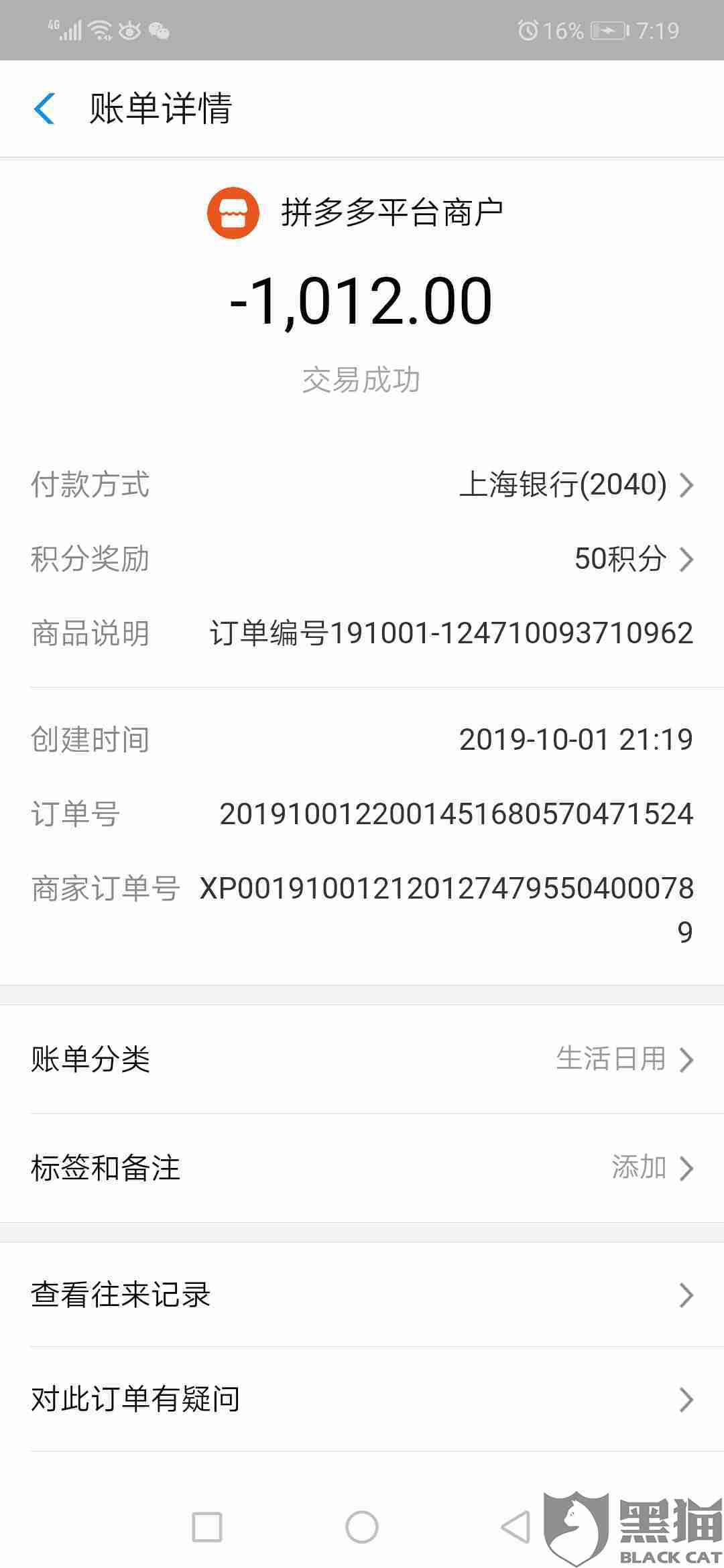Open recent apps with square button
The image size is (724, 1568).
(207, 1527)
